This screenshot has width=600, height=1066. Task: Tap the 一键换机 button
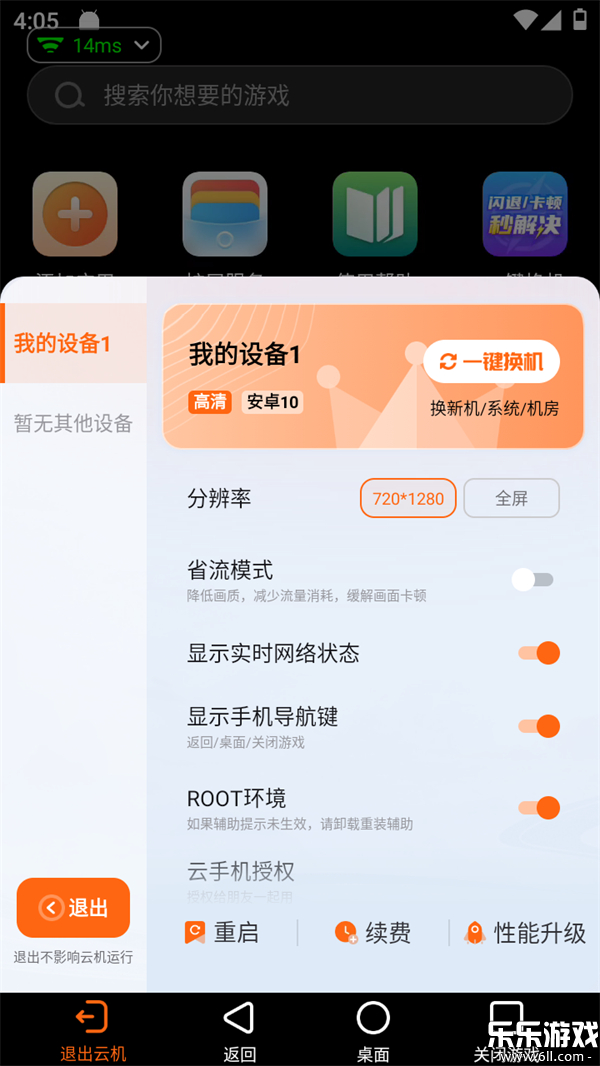click(x=491, y=362)
